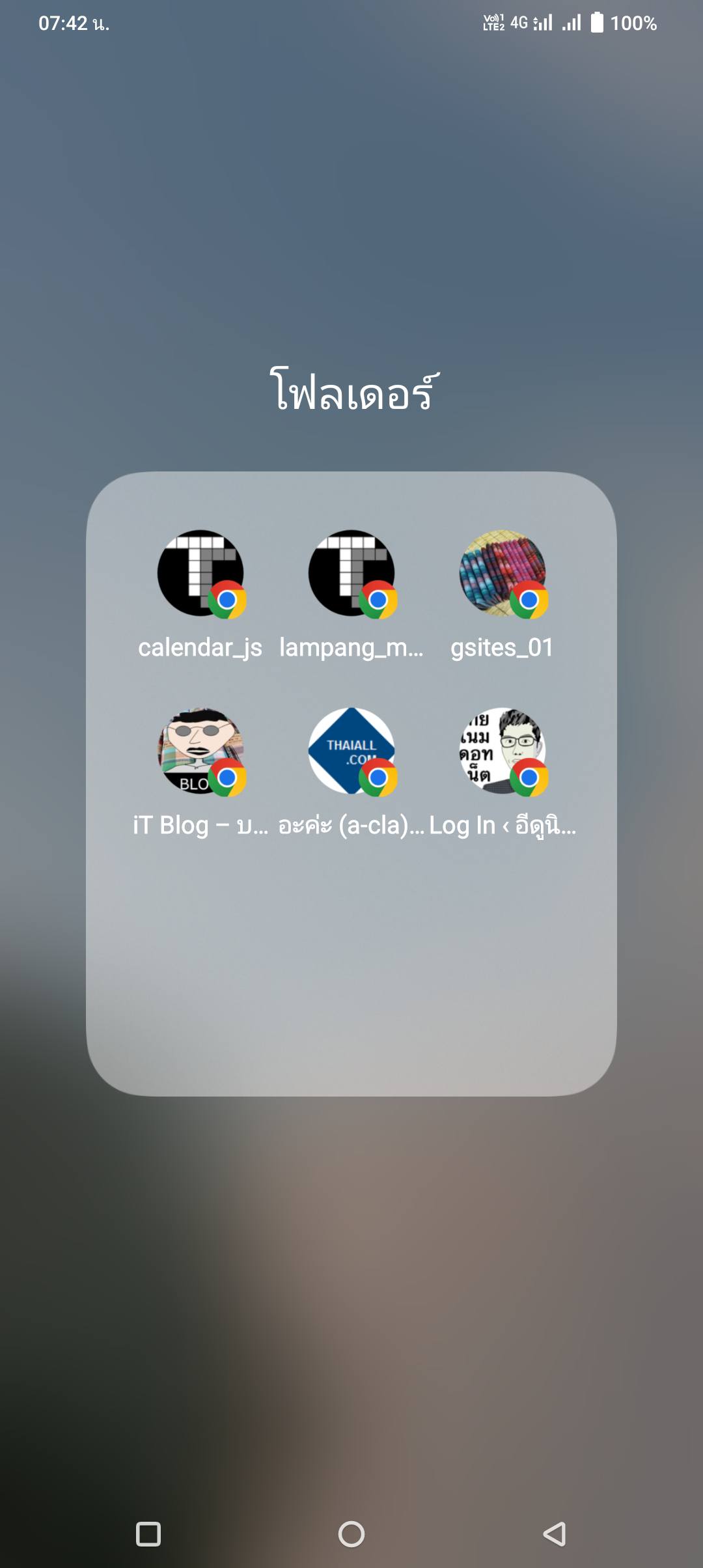703x1568 pixels.
Task: Open the calendar_js shortcut
Action: point(200,574)
